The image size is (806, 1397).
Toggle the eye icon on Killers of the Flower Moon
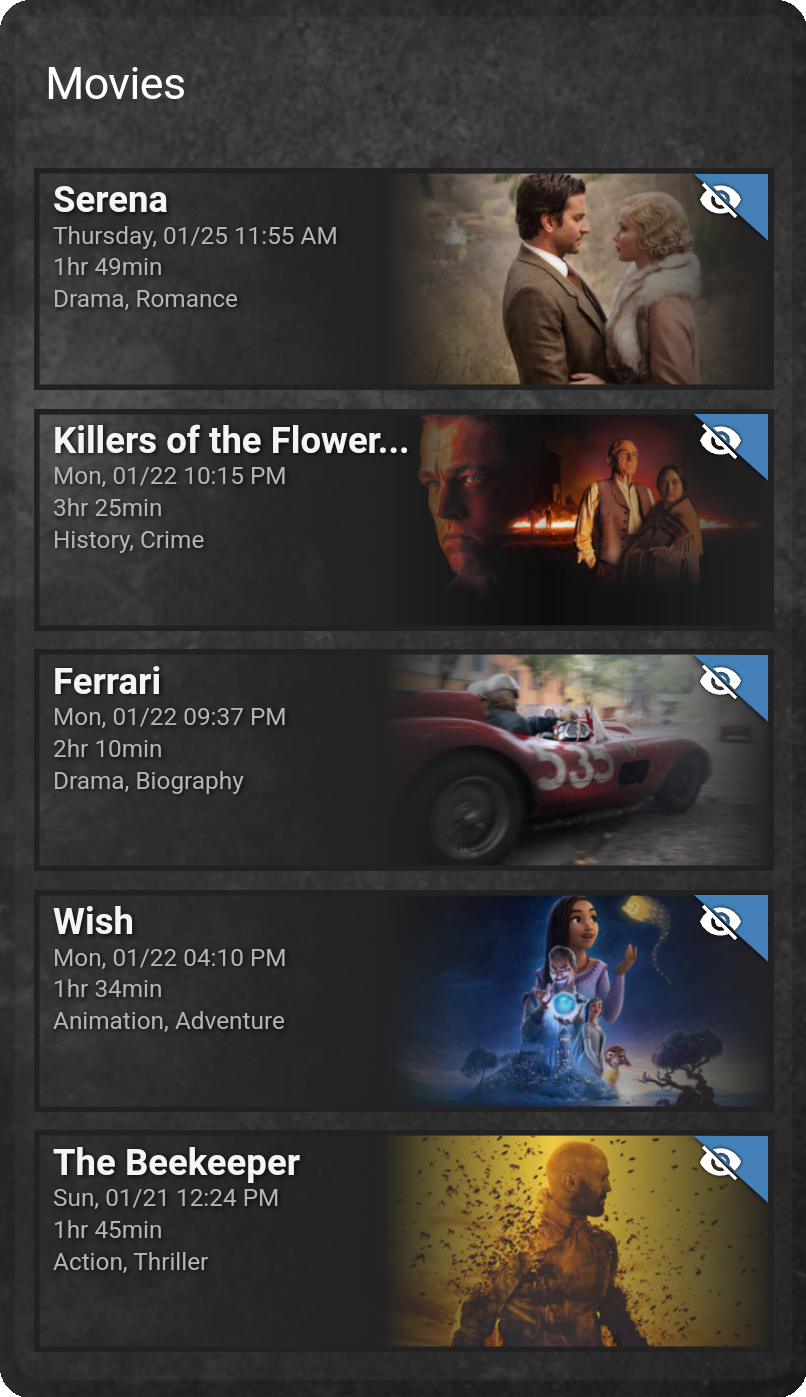[x=720, y=440]
